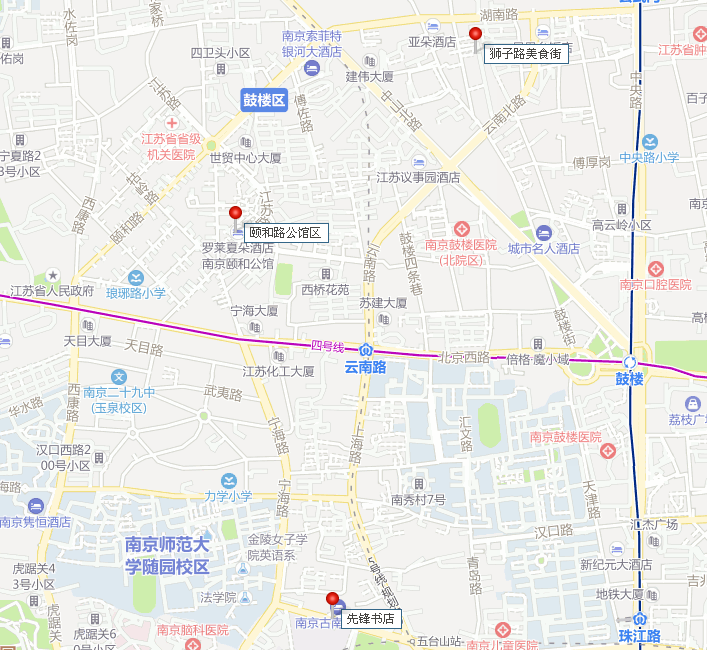Tap the 云南路 metro station icon
This screenshot has height=650, width=707.
coord(366,350)
